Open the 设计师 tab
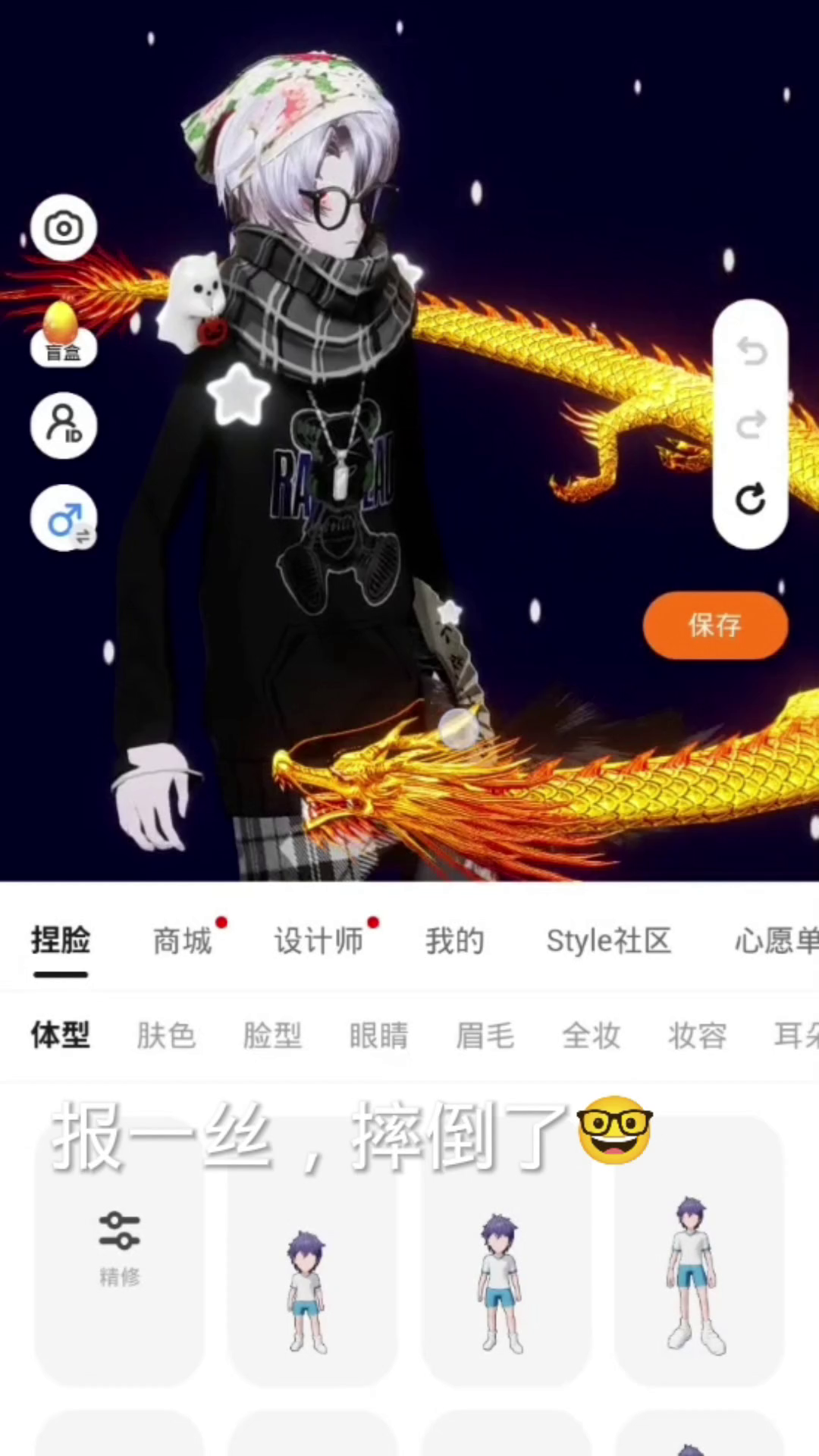Image resolution: width=819 pixels, height=1456 pixels. [x=318, y=941]
